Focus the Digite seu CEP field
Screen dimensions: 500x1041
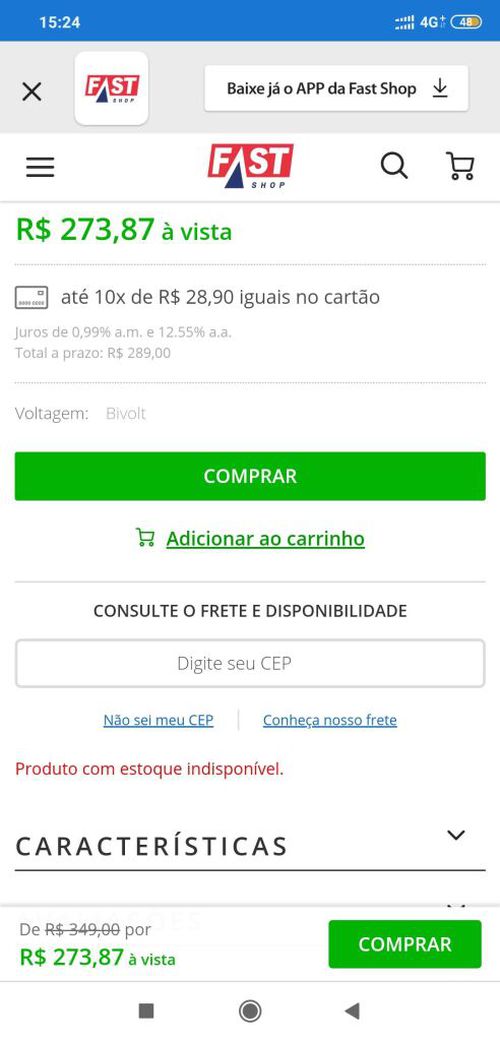250,663
